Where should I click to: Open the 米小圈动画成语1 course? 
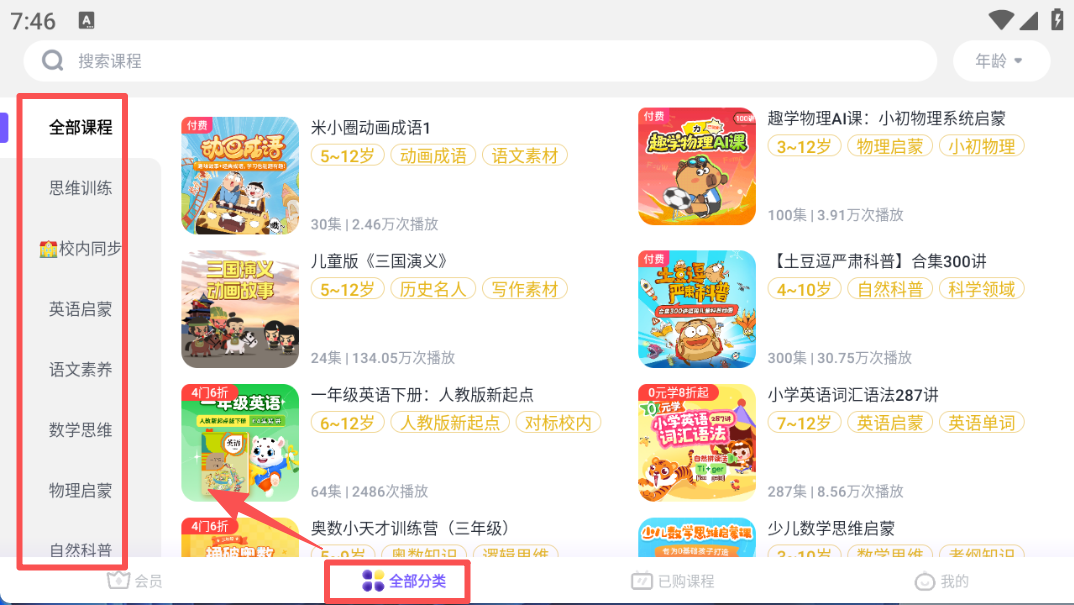(370, 129)
